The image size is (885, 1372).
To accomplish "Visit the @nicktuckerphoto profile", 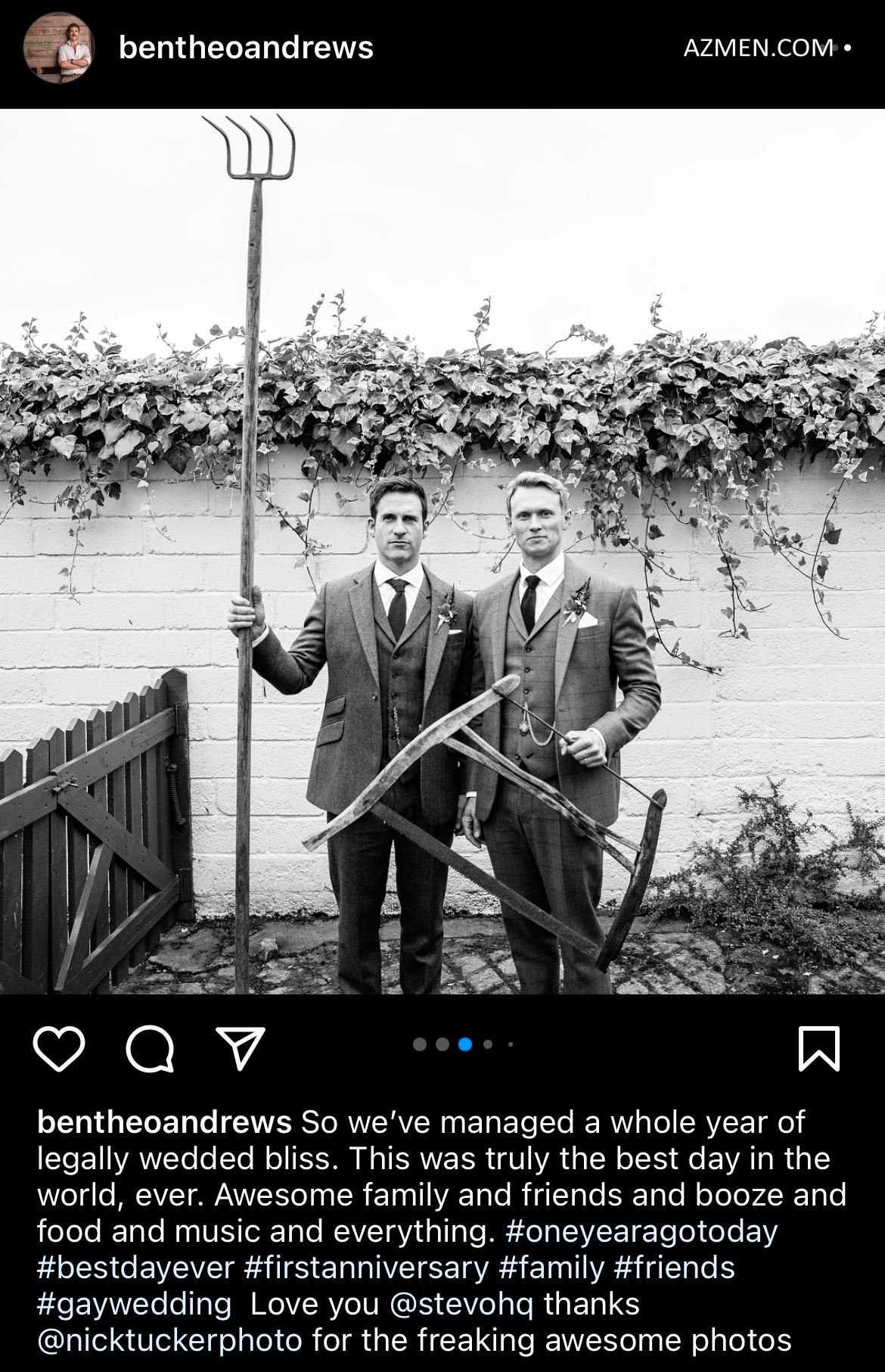I will pos(170,1340).
